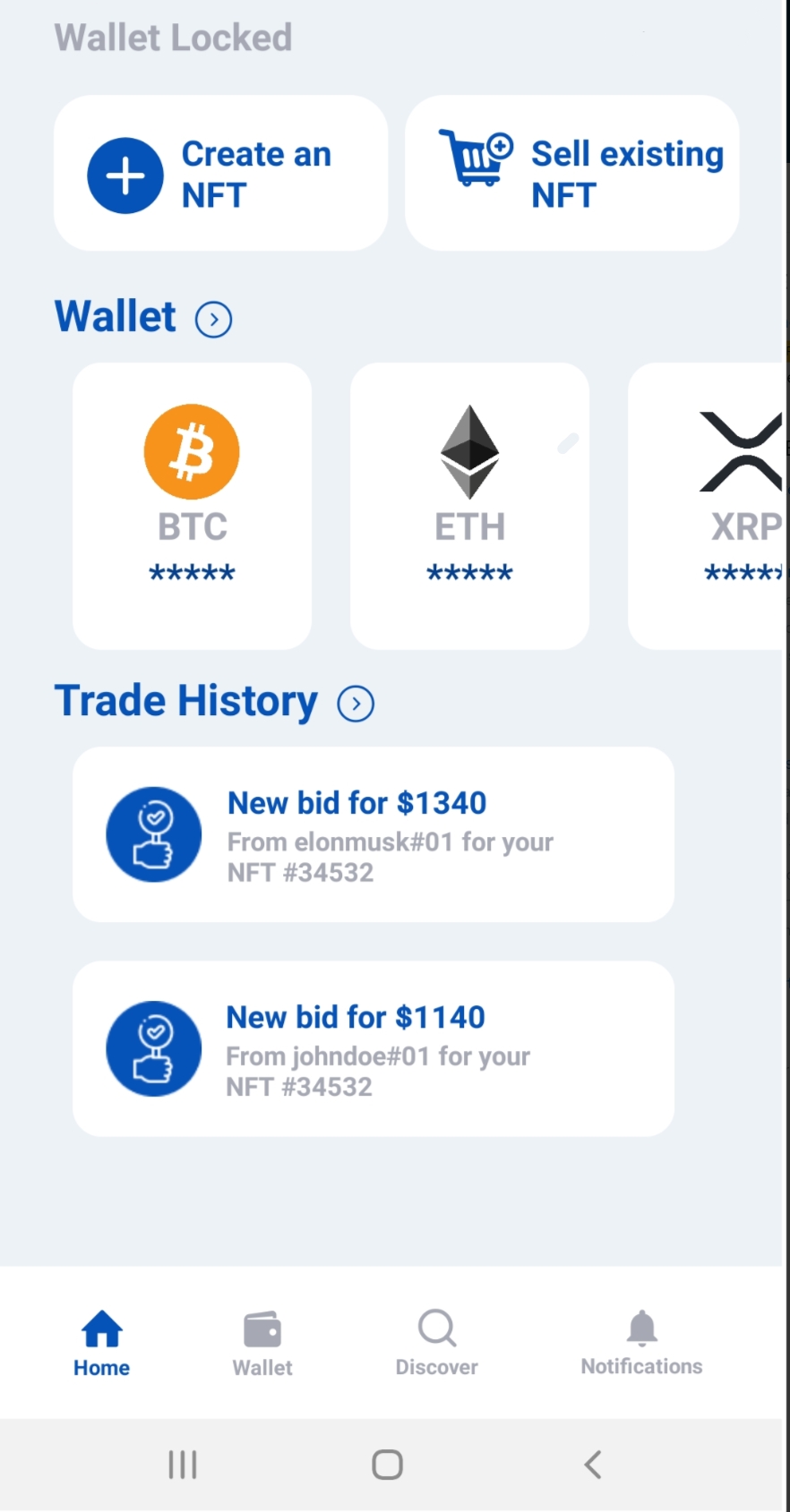Viewport: 790px width, 1512px height.
Task: Select Sell existing NFT
Action: (x=571, y=173)
